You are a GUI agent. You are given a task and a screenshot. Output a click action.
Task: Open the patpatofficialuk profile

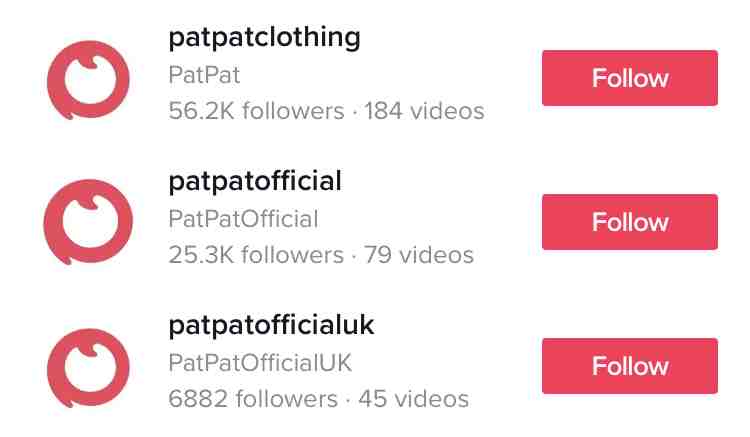tap(272, 326)
